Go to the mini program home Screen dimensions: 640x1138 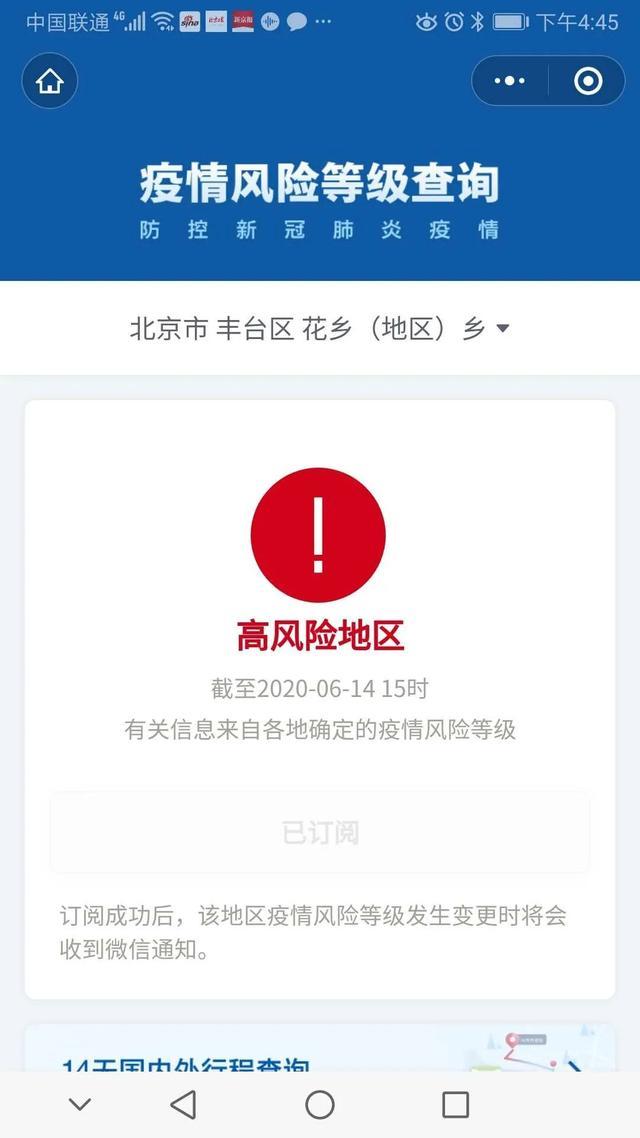[49, 81]
